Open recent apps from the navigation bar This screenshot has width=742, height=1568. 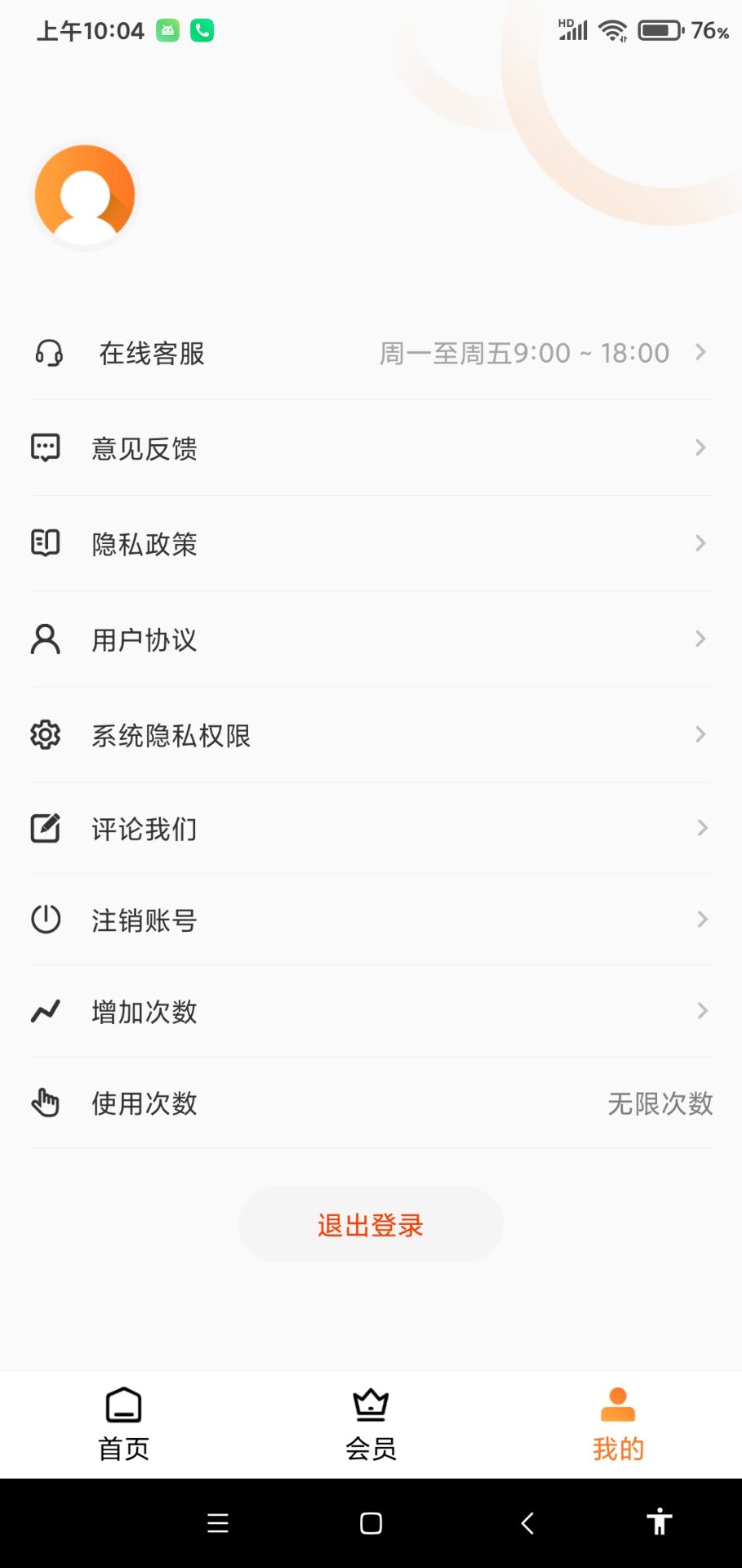(x=218, y=1523)
